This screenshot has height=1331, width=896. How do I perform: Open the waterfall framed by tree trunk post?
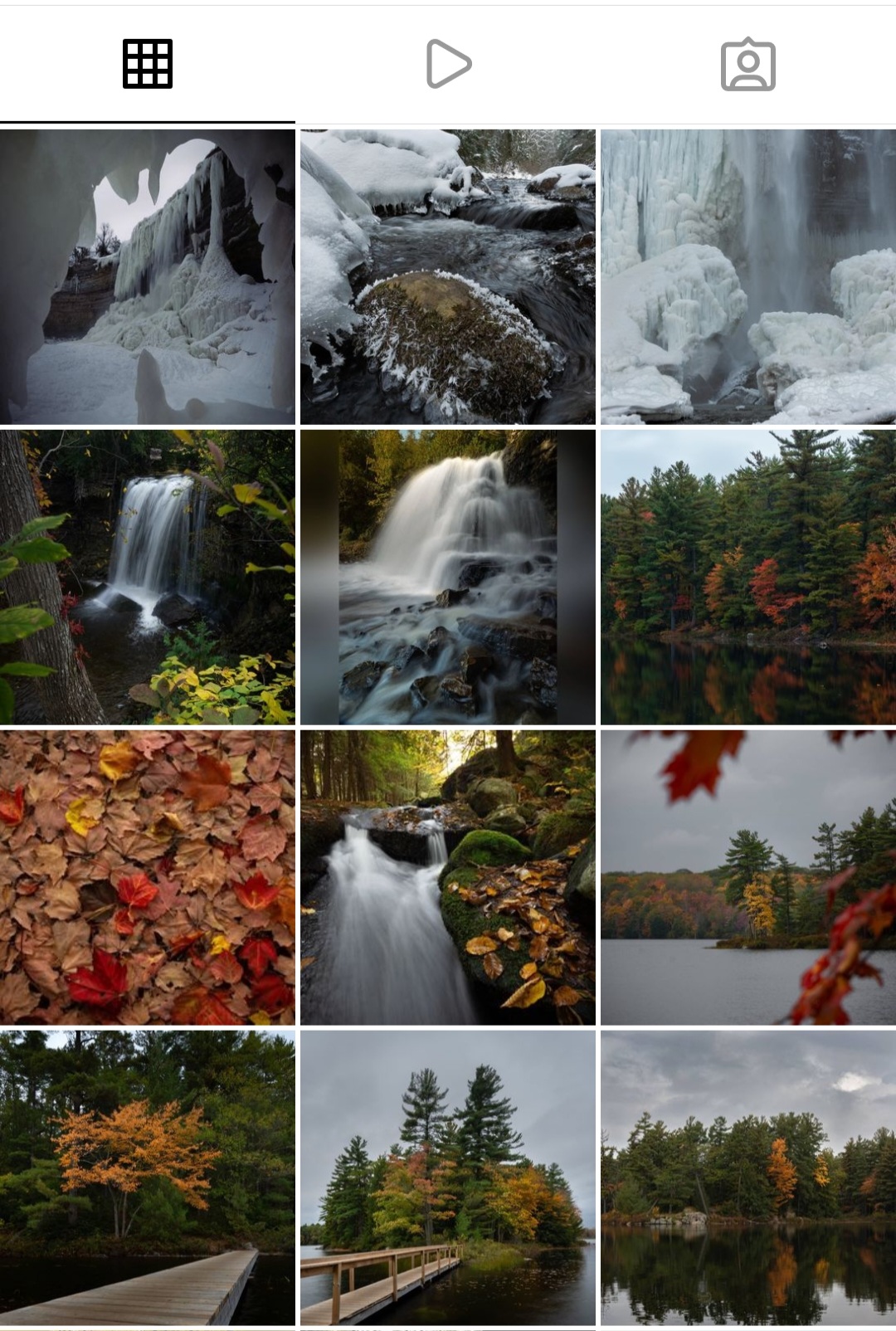[148, 577]
